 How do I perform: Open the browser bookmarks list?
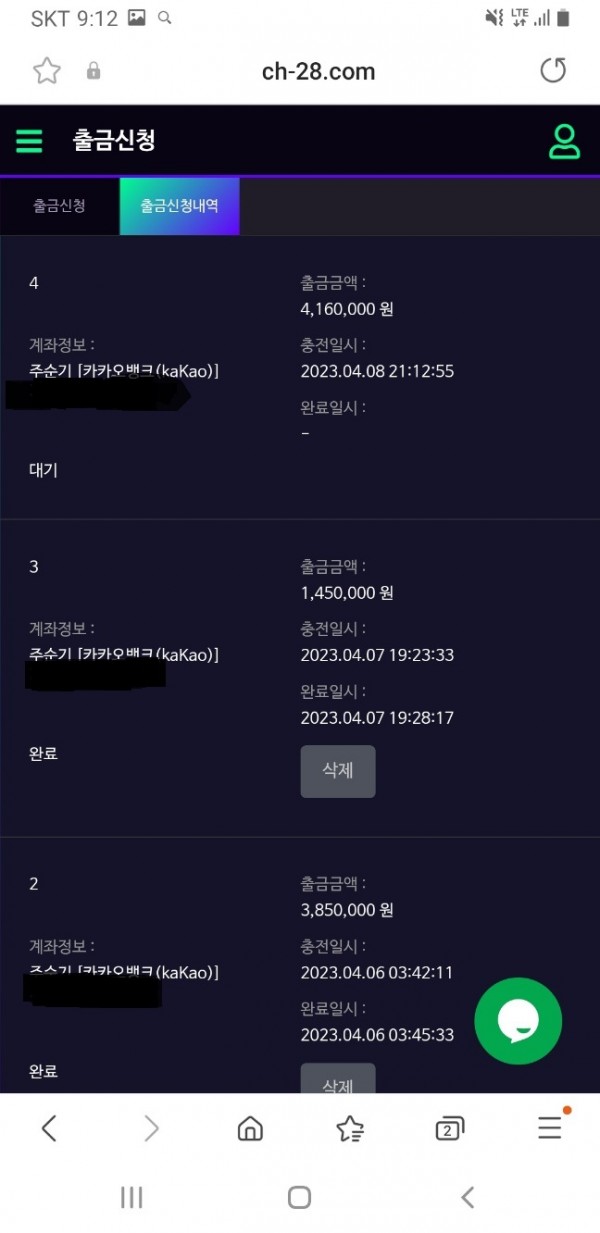[350, 1129]
